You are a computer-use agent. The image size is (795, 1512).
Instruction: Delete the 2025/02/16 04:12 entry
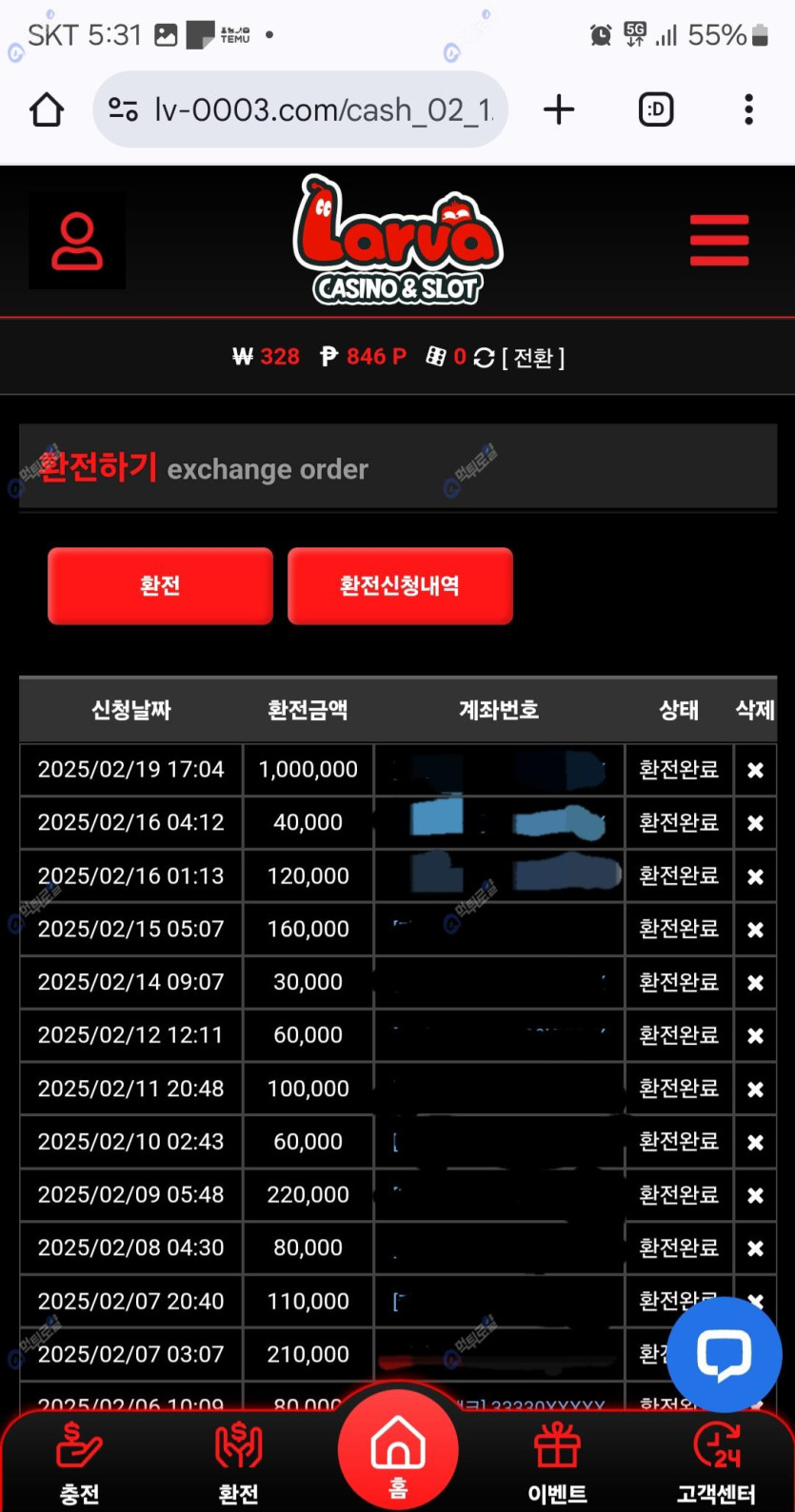click(755, 823)
